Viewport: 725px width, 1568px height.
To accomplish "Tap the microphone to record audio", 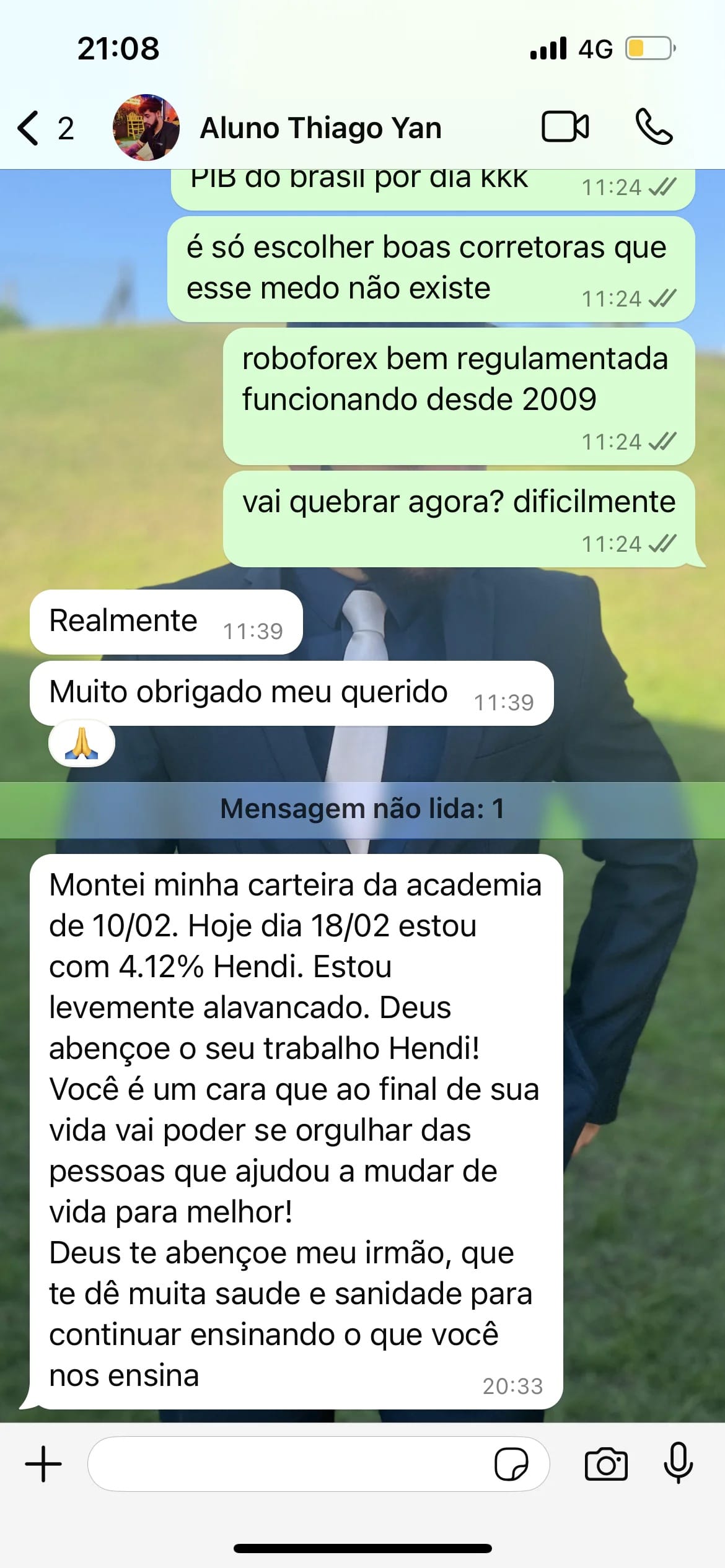I will pos(678,1463).
